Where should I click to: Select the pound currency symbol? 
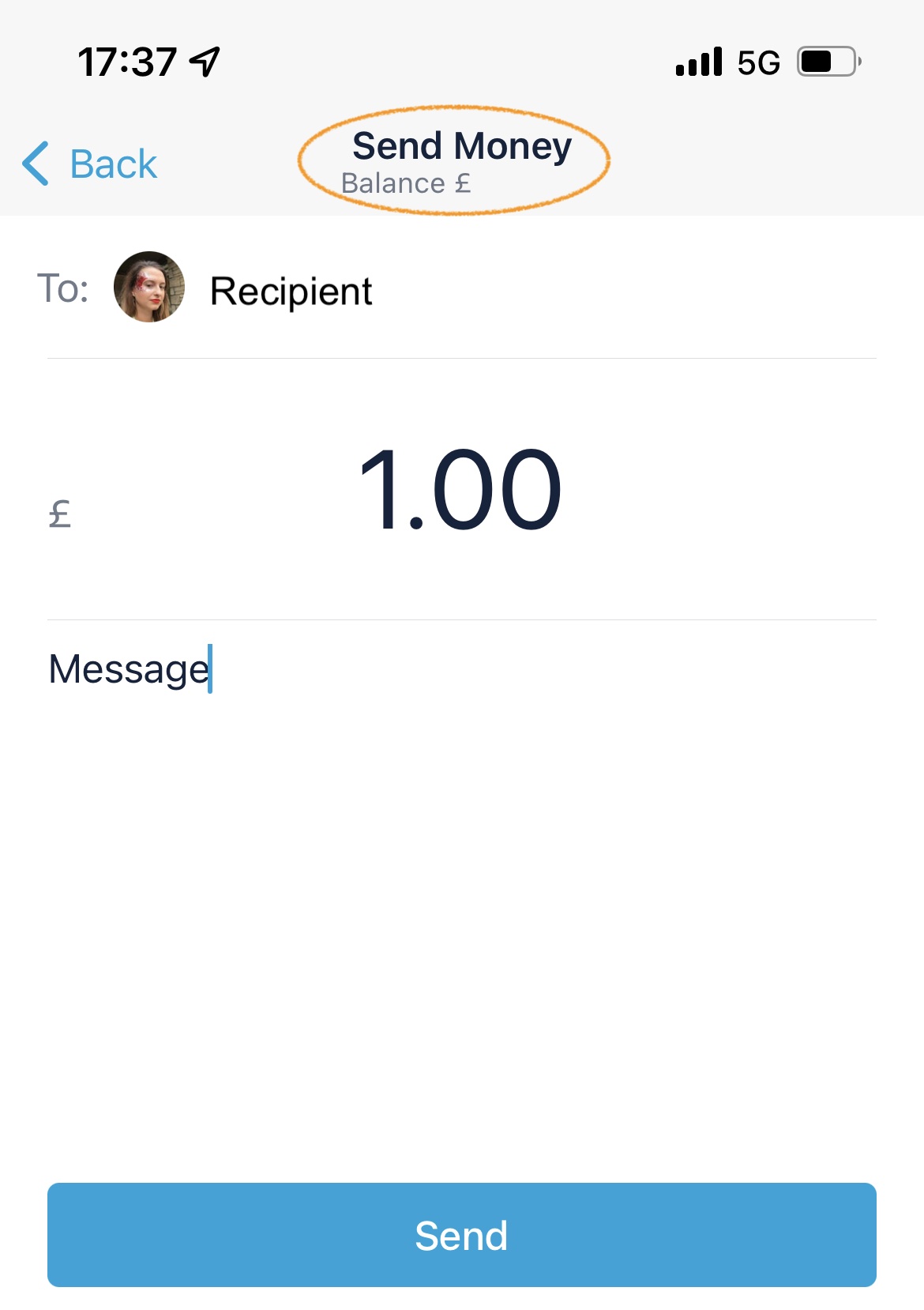tap(58, 512)
